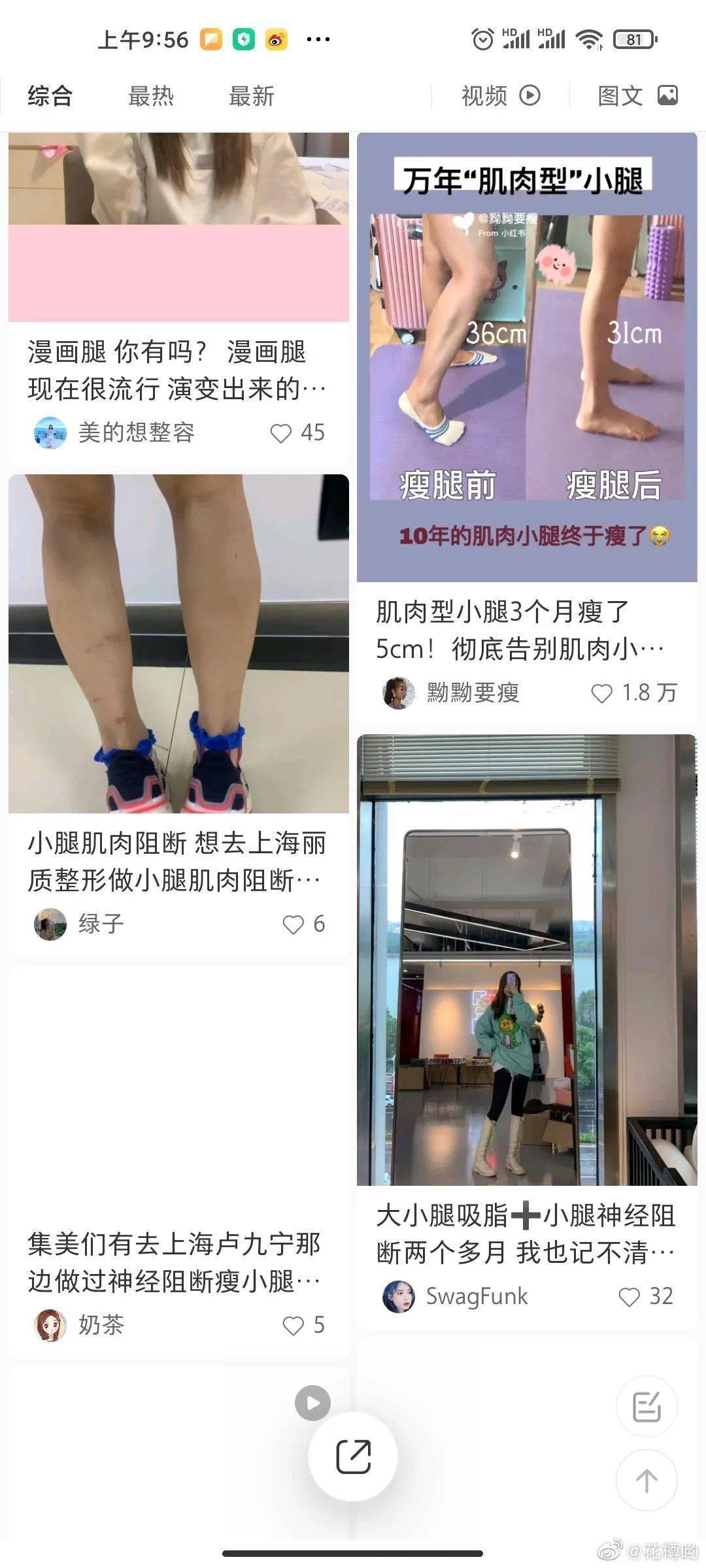The width and height of the screenshot is (706, 1568).
Task: Filter results by 视频
Action: (501, 96)
